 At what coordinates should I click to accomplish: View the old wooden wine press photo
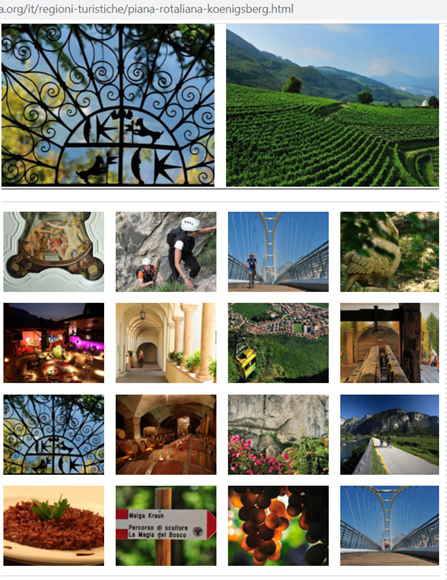[x=390, y=343]
